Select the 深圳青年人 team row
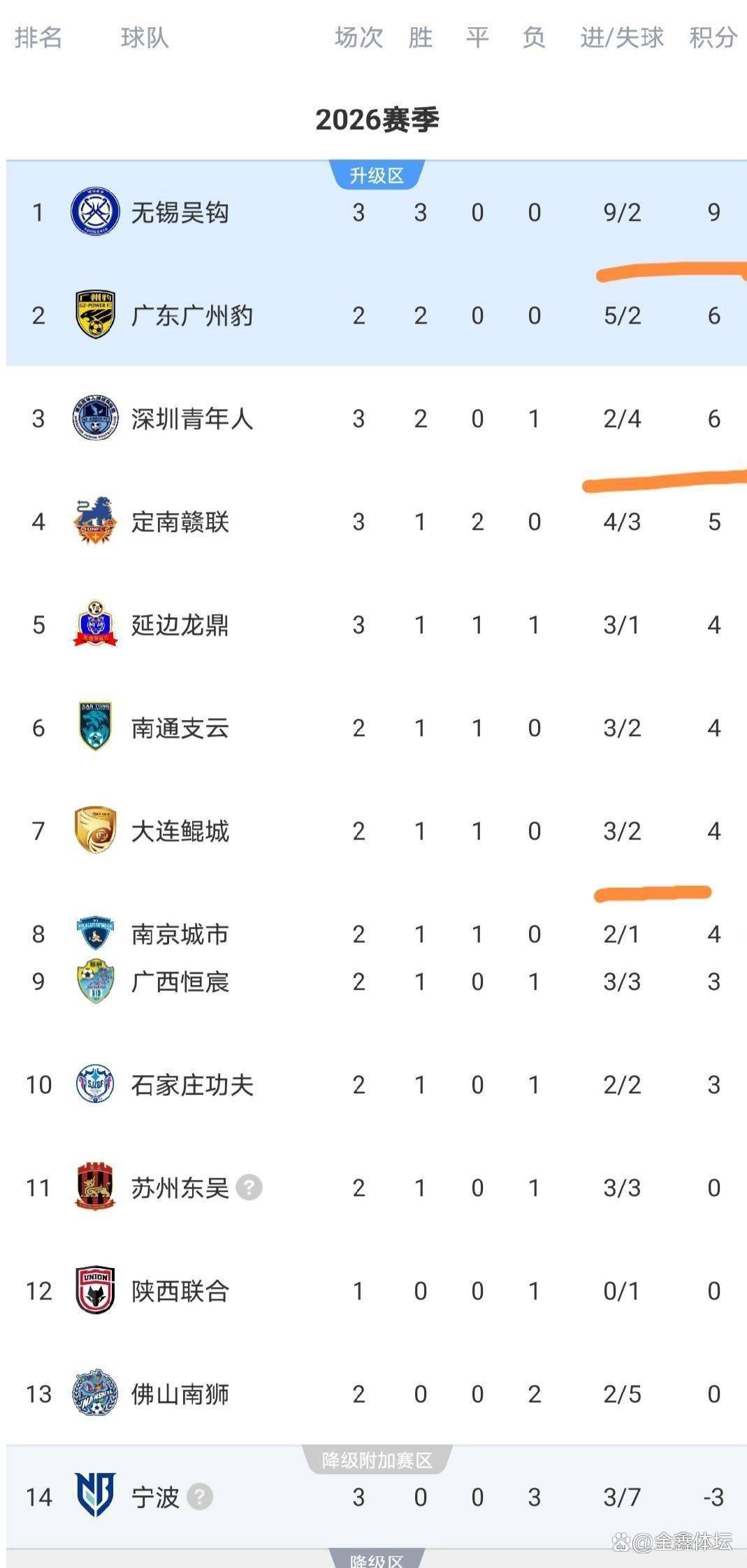This screenshot has height=1568, width=747. 377,418
